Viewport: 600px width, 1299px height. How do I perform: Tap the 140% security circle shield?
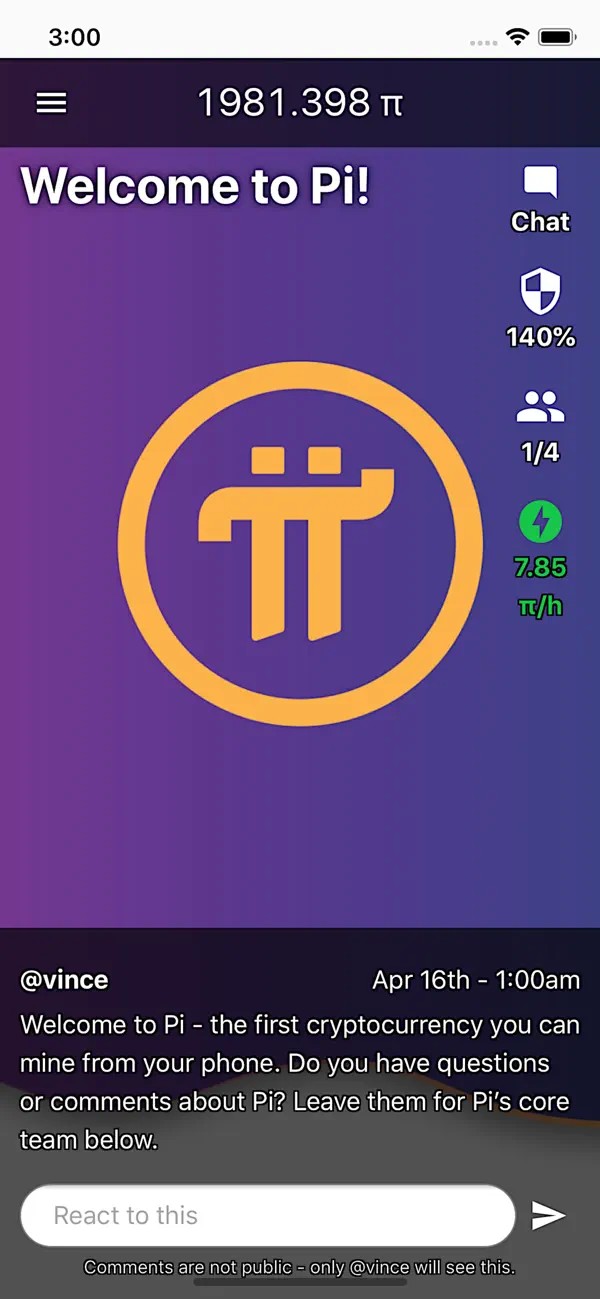[x=540, y=292]
